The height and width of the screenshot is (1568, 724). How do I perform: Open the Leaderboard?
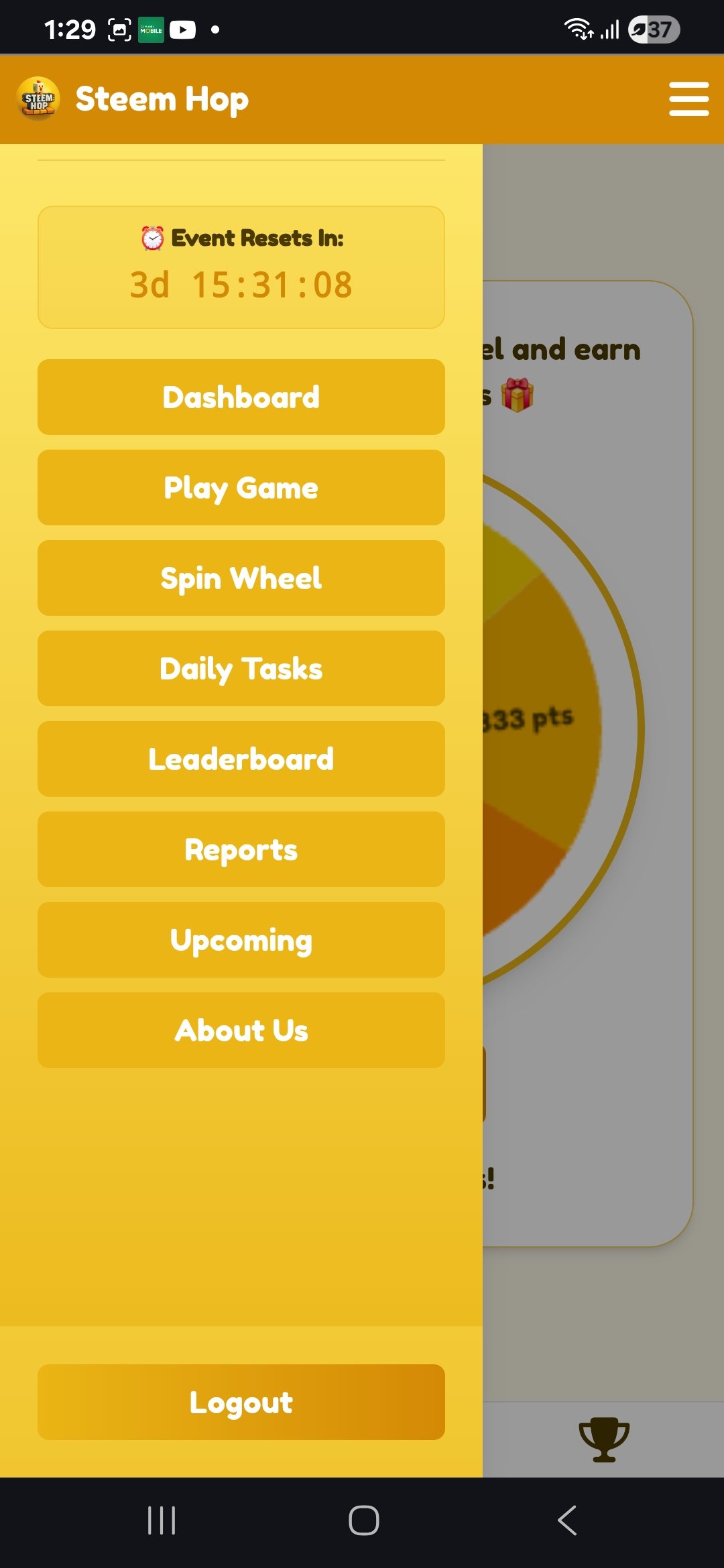241,759
